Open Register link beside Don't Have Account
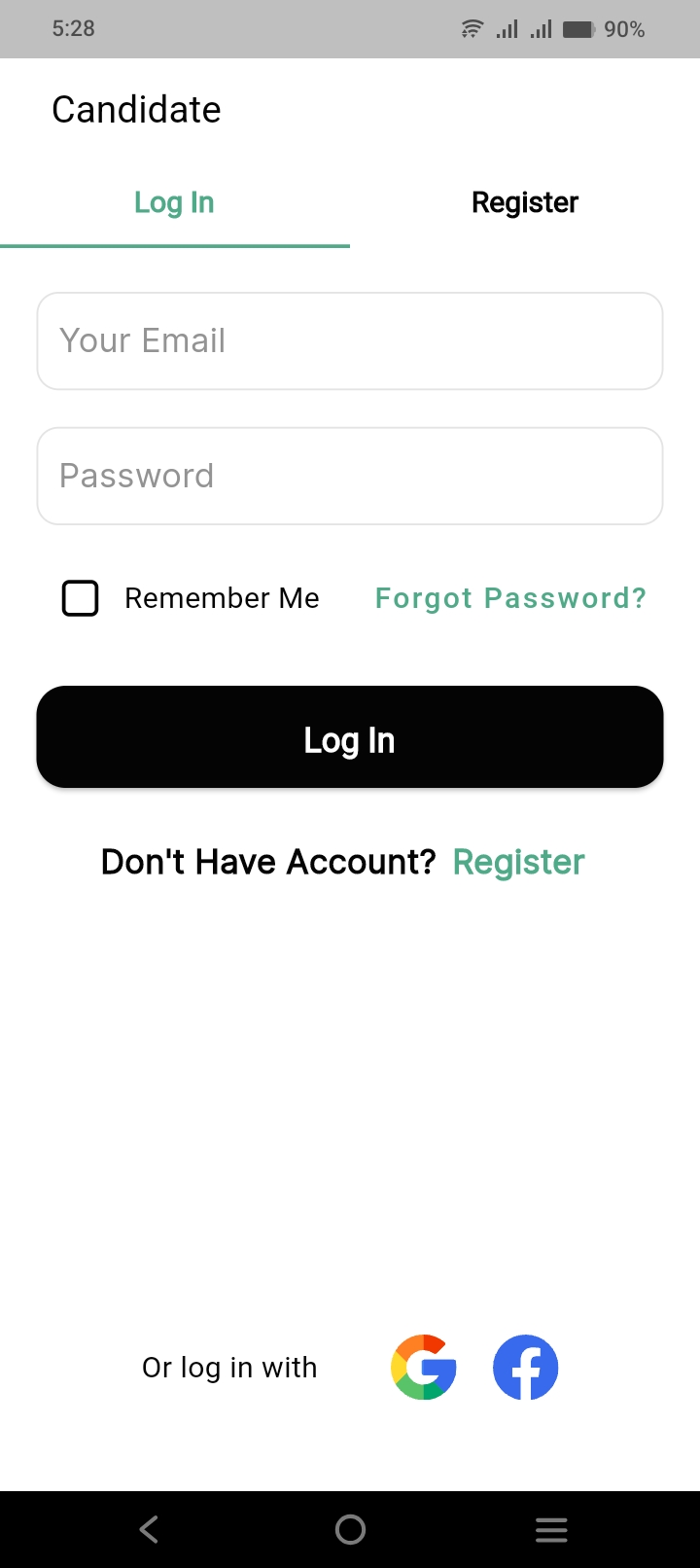The height and width of the screenshot is (1568, 700). click(519, 862)
